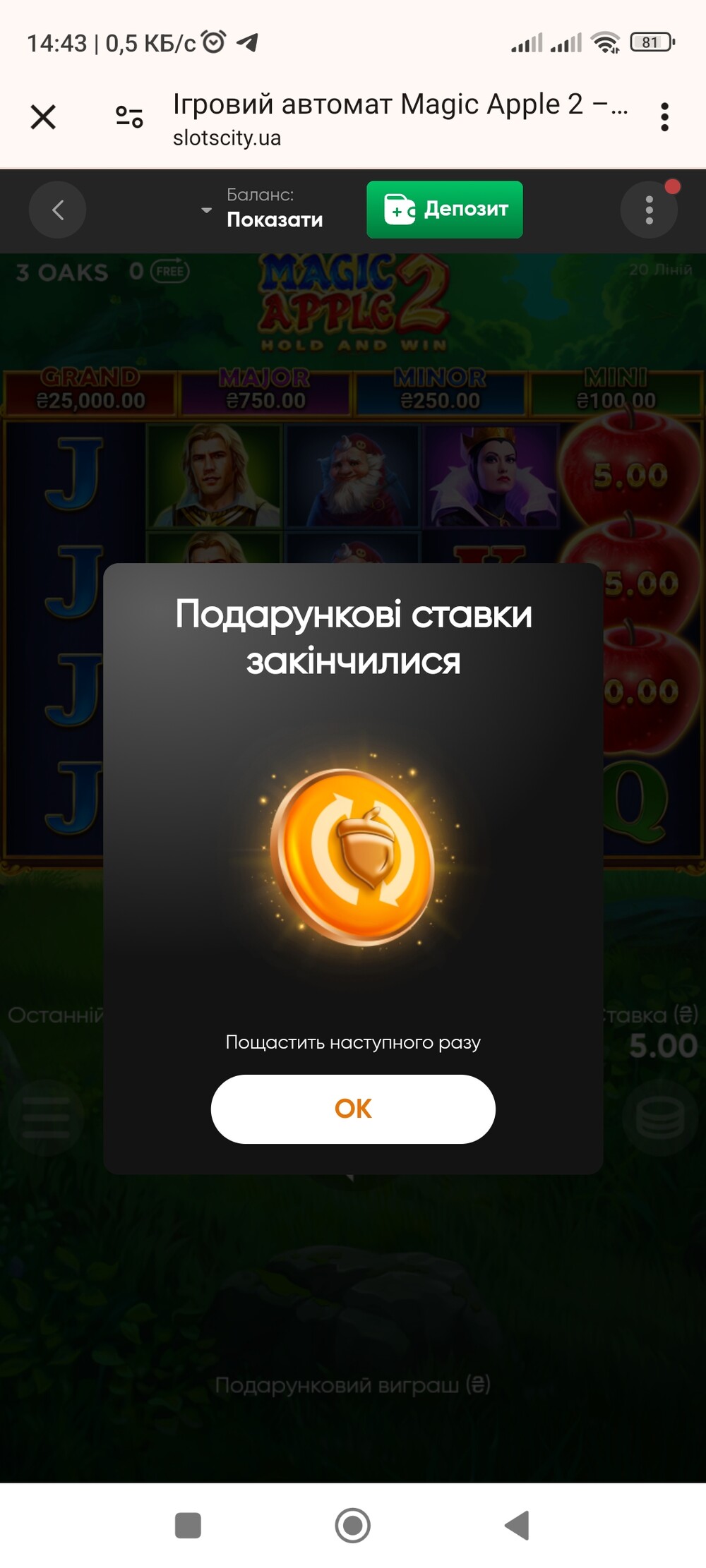Go back with the arrow in game header
The height and width of the screenshot is (1568, 706).
tap(57, 210)
